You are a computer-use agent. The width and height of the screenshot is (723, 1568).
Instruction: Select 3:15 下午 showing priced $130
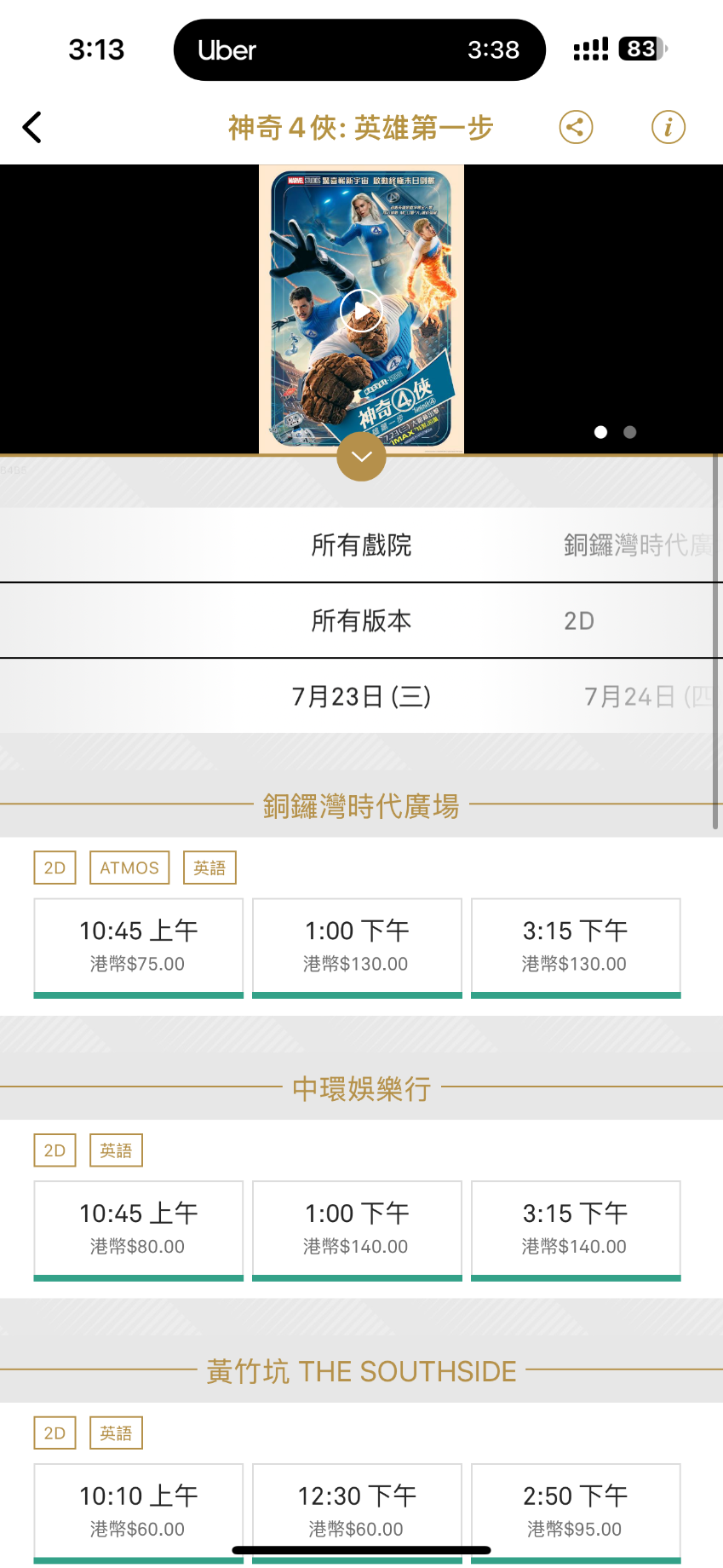[576, 946]
